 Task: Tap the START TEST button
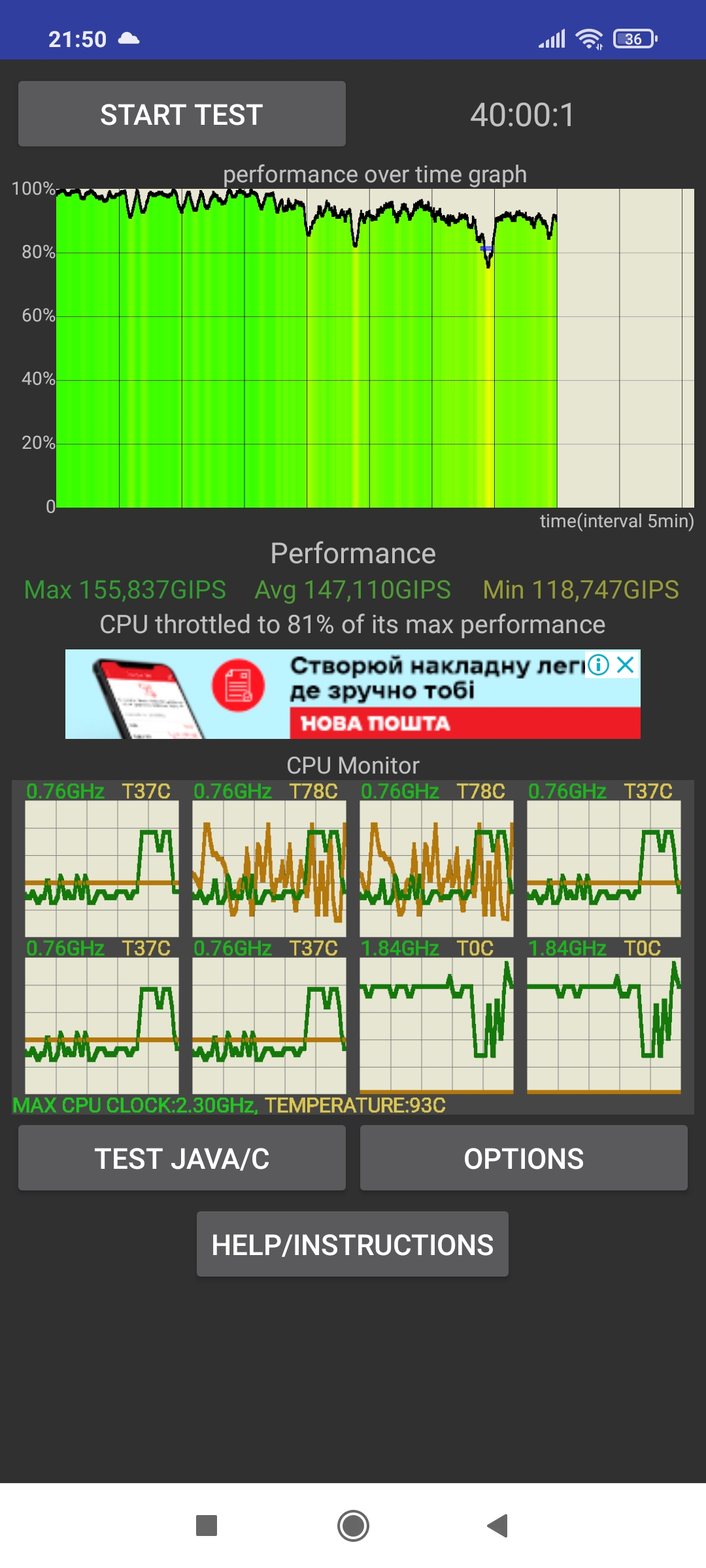pos(182,114)
